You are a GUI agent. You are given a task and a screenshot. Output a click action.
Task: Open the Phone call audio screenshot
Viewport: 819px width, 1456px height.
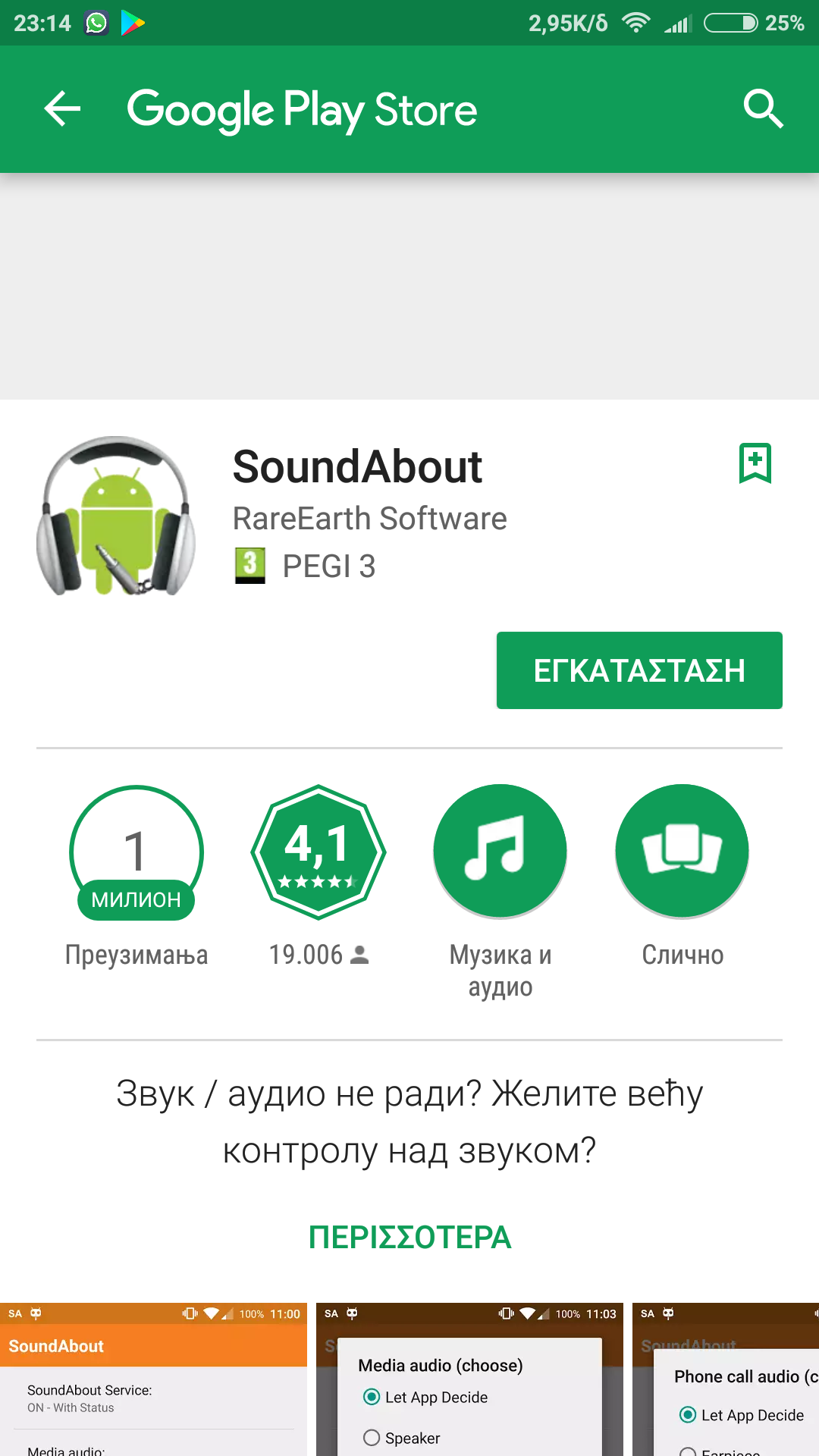[726, 1380]
